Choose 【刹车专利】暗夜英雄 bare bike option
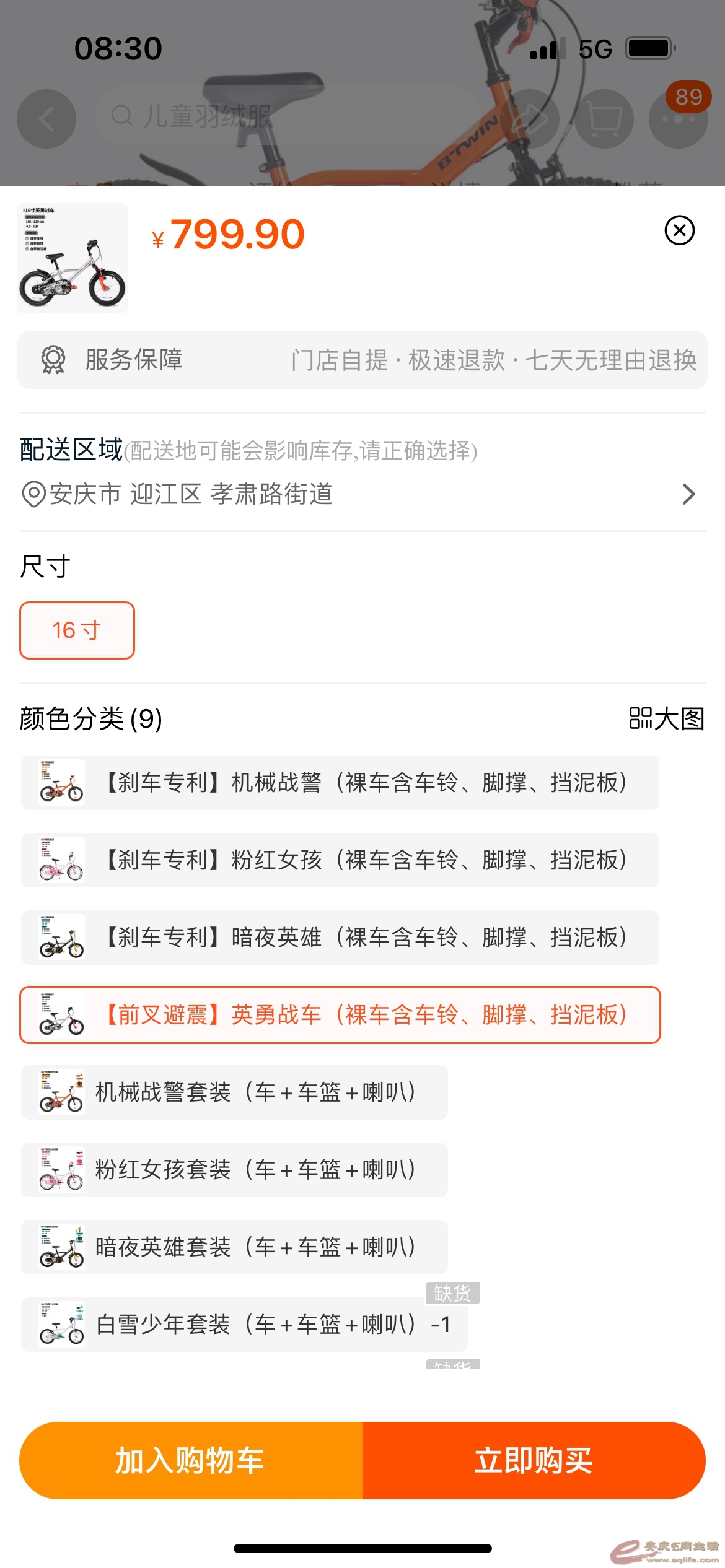Image resolution: width=725 pixels, height=1568 pixels. 340,938
